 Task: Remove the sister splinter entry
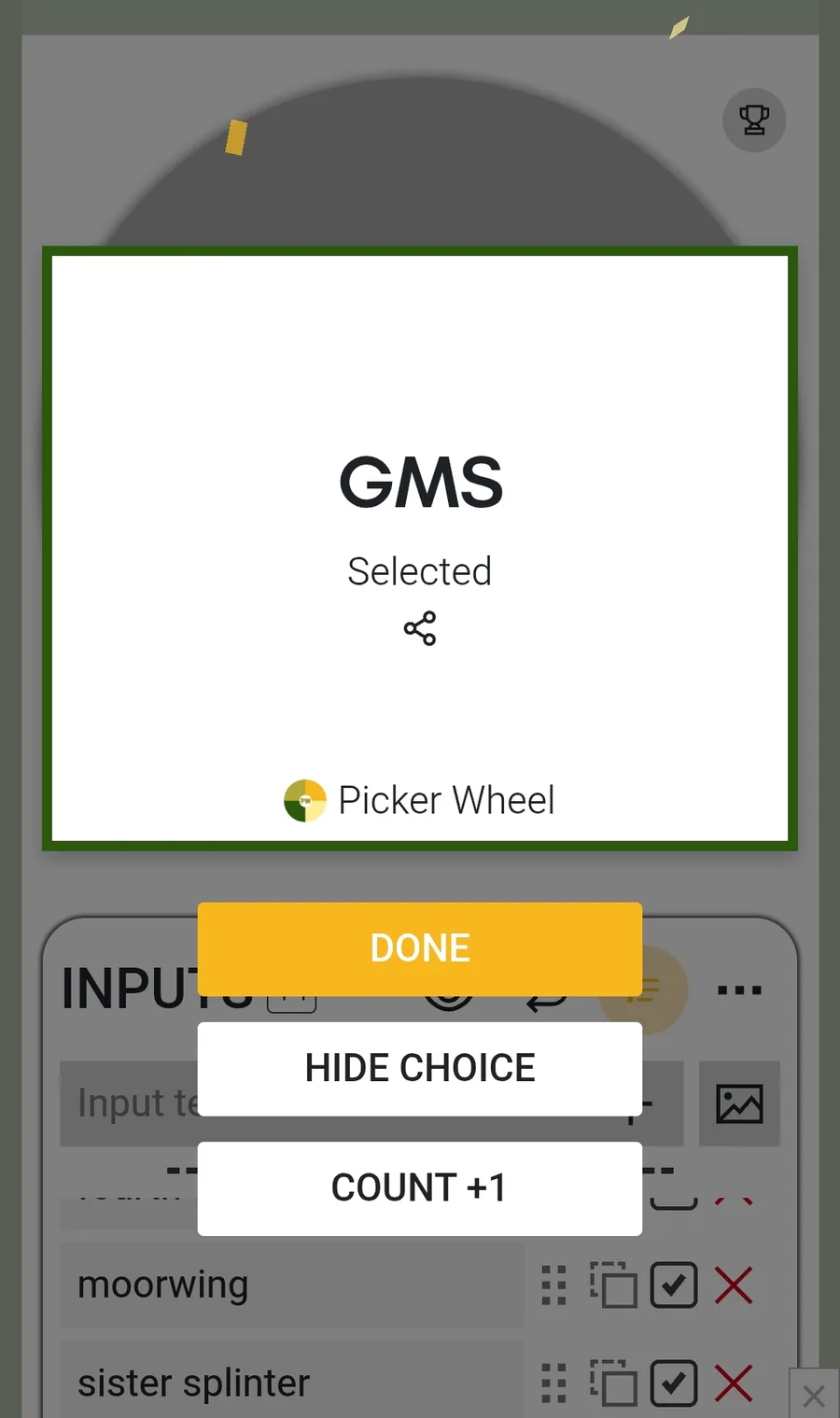pyautogui.click(x=734, y=1383)
